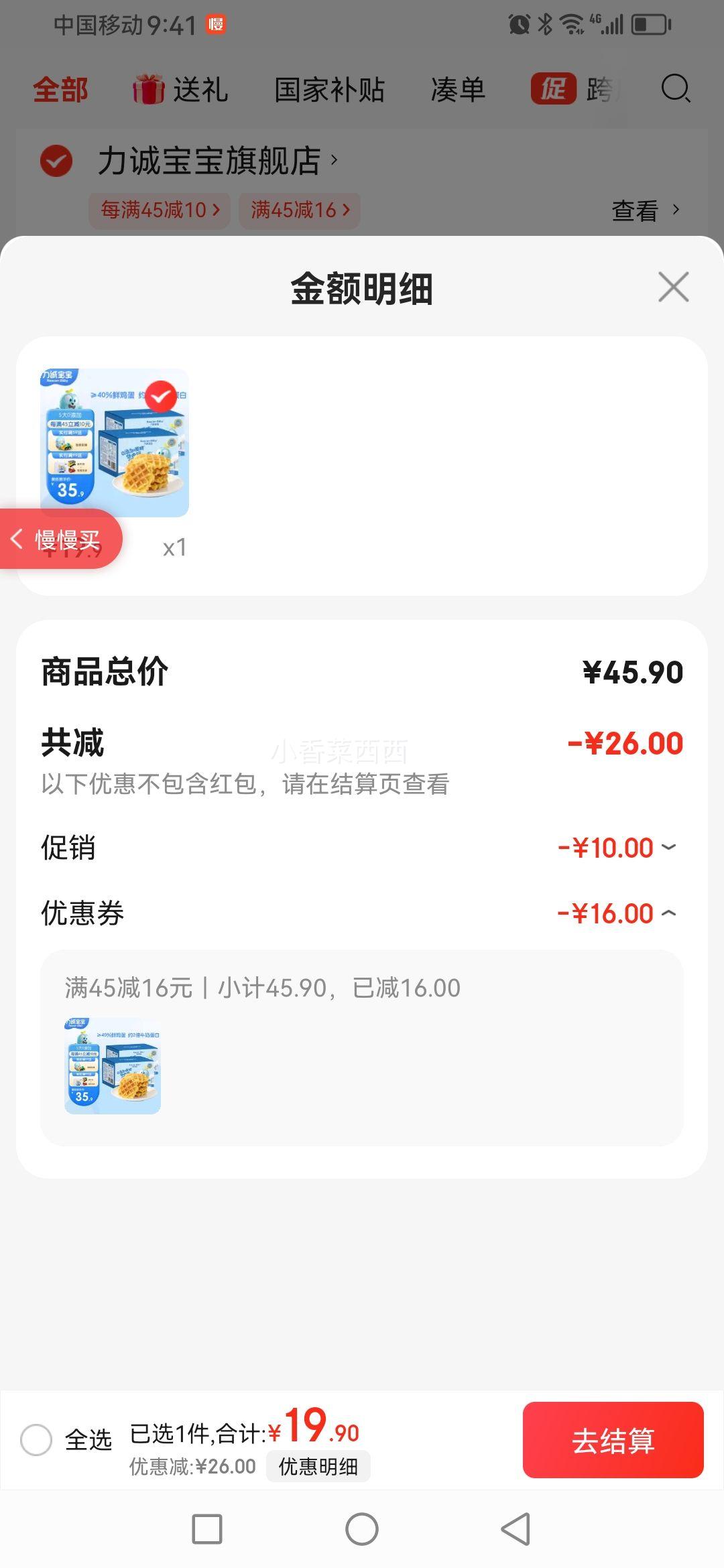
Task: Toggle the 全选 select-all checkbox
Action: [x=36, y=1439]
